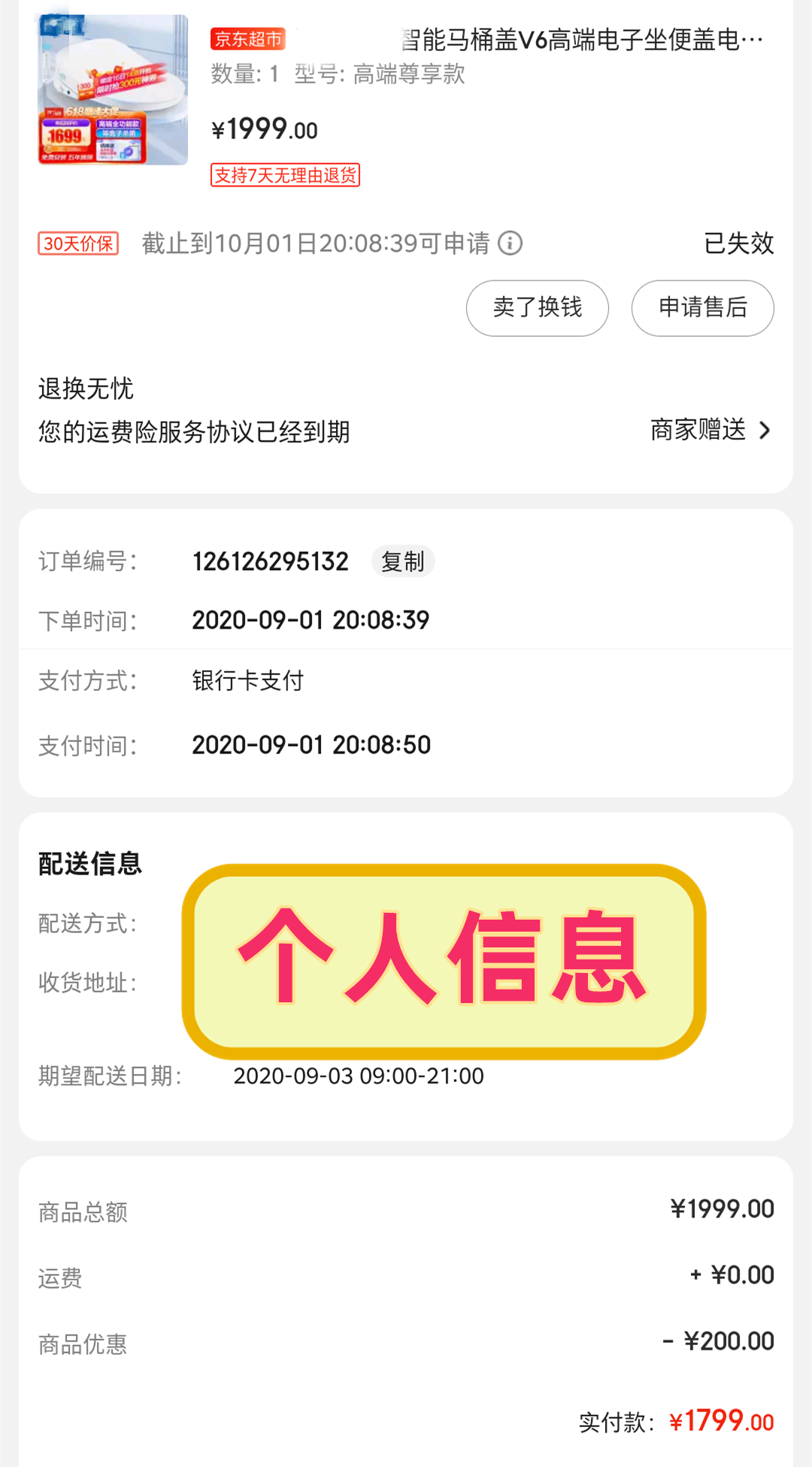
Task: Tap the 已失效 expired status label
Action: point(738,243)
